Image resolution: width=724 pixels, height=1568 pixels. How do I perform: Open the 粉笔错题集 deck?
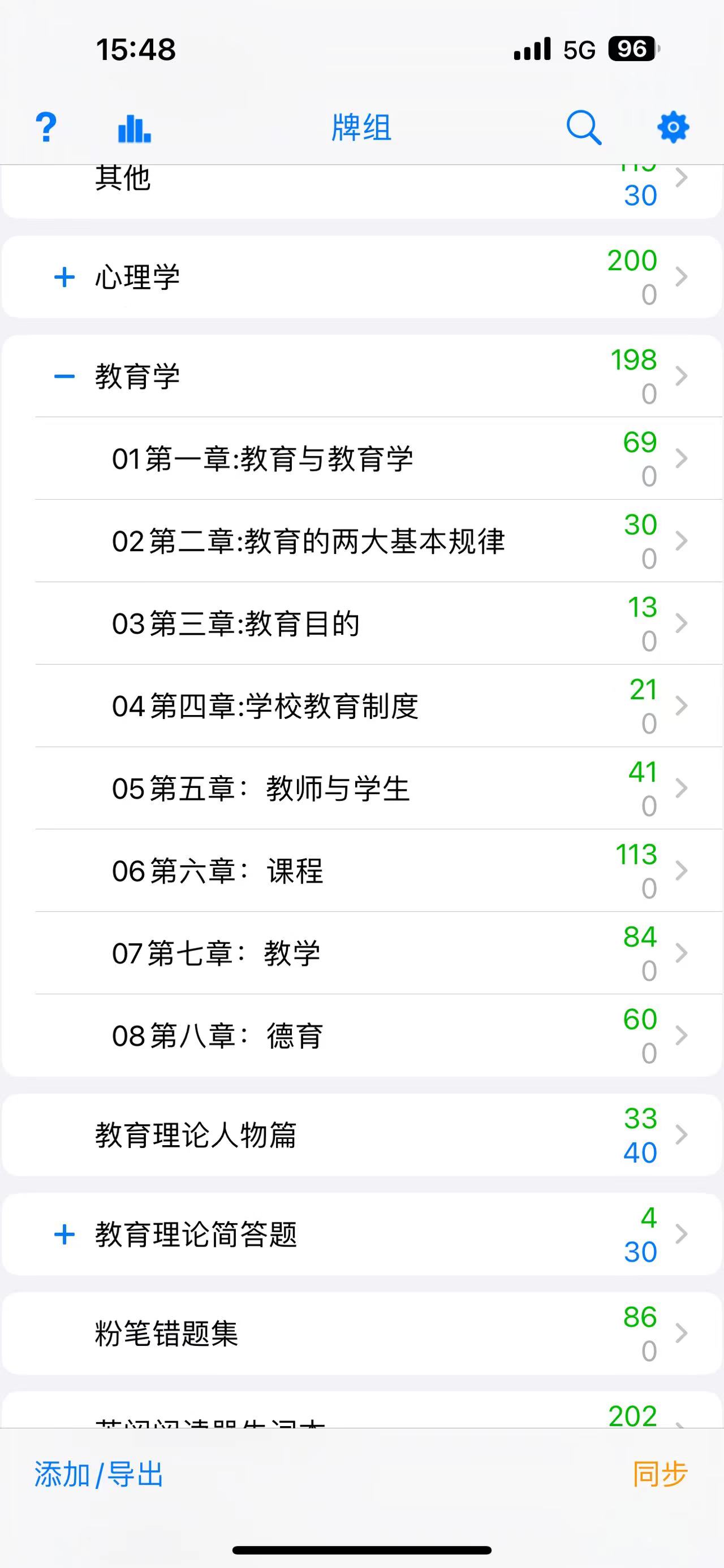tap(361, 1333)
